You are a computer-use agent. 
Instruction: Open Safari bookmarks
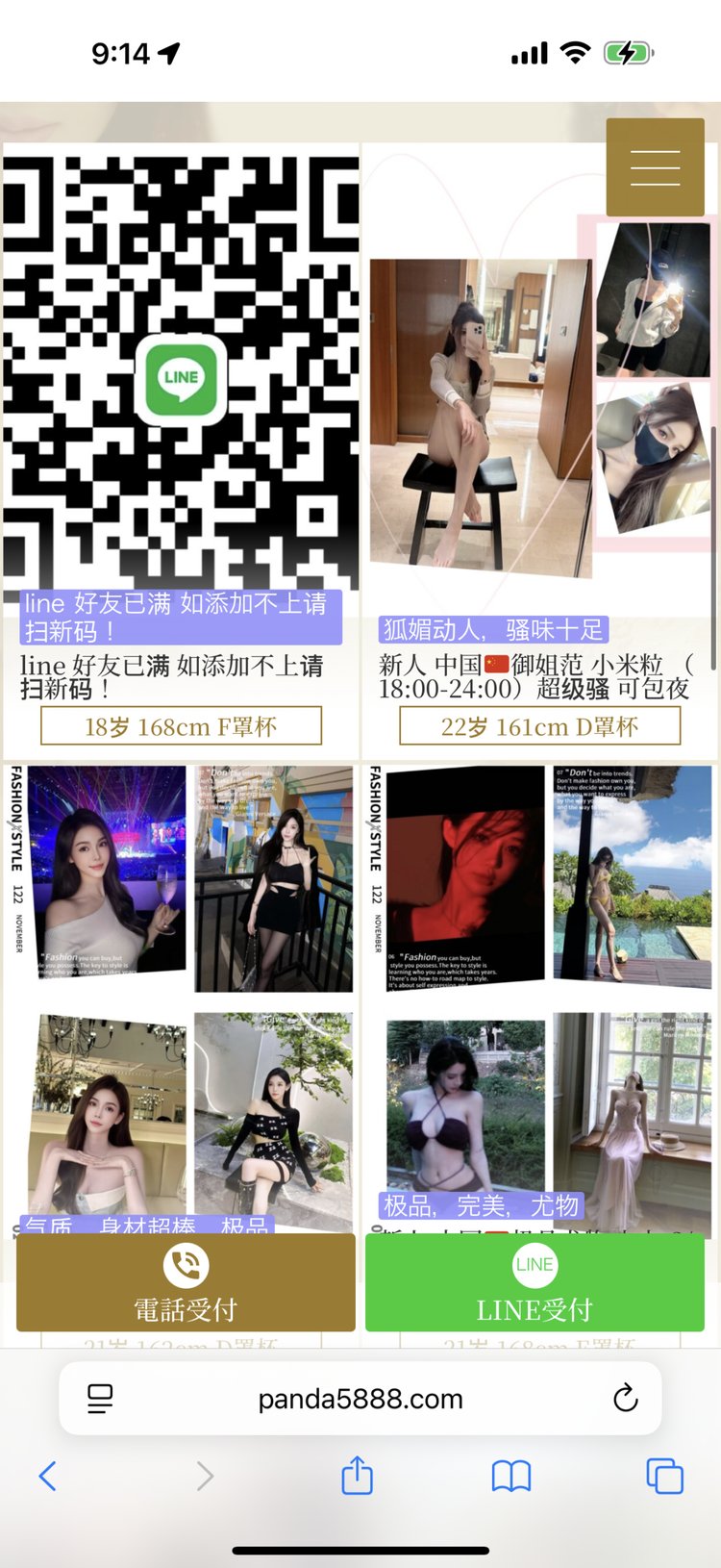coord(511,1476)
